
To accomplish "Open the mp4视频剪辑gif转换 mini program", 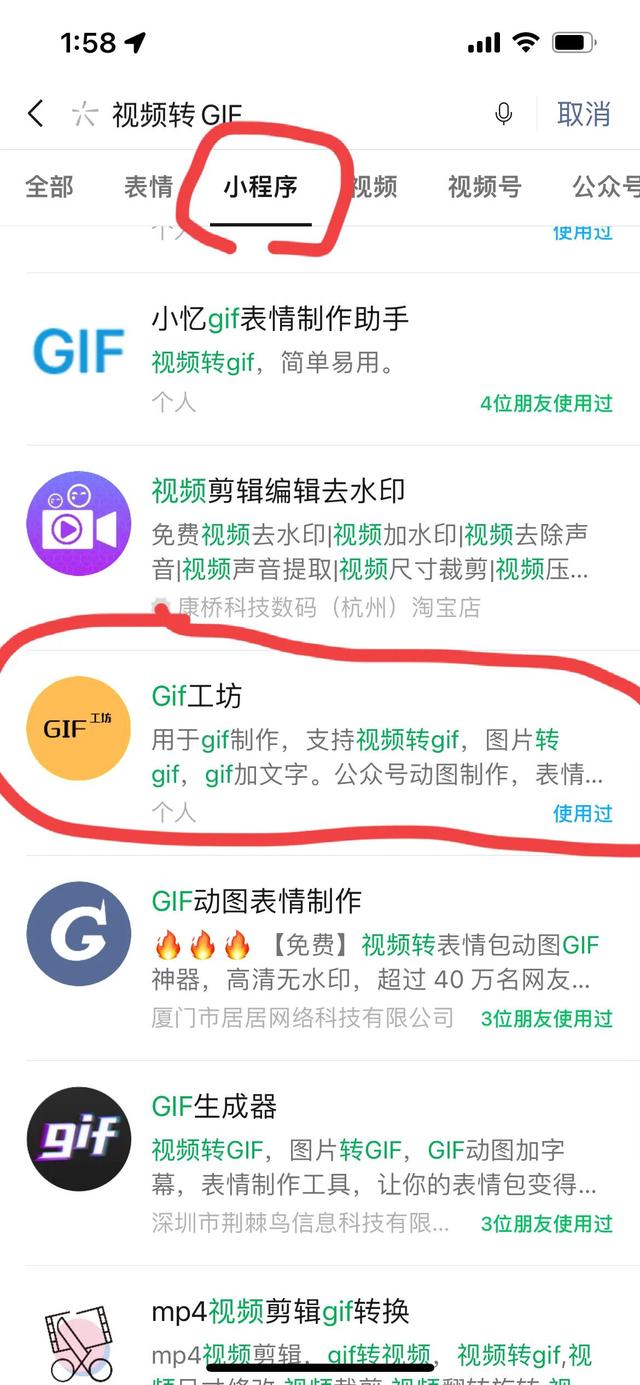I will click(280, 1311).
